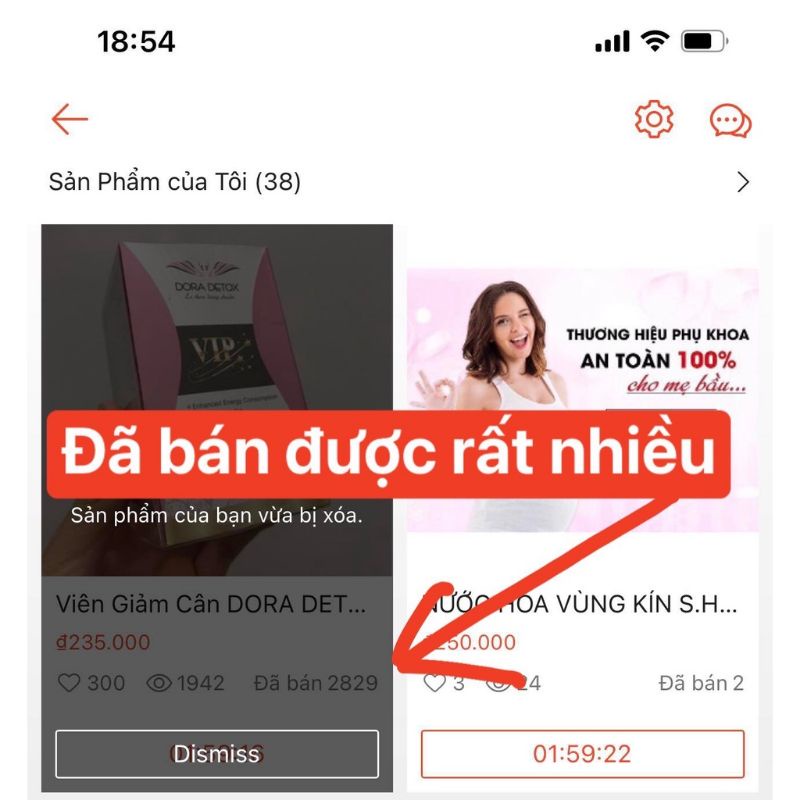Open shop settings gear
The image size is (800, 800).
click(654, 120)
